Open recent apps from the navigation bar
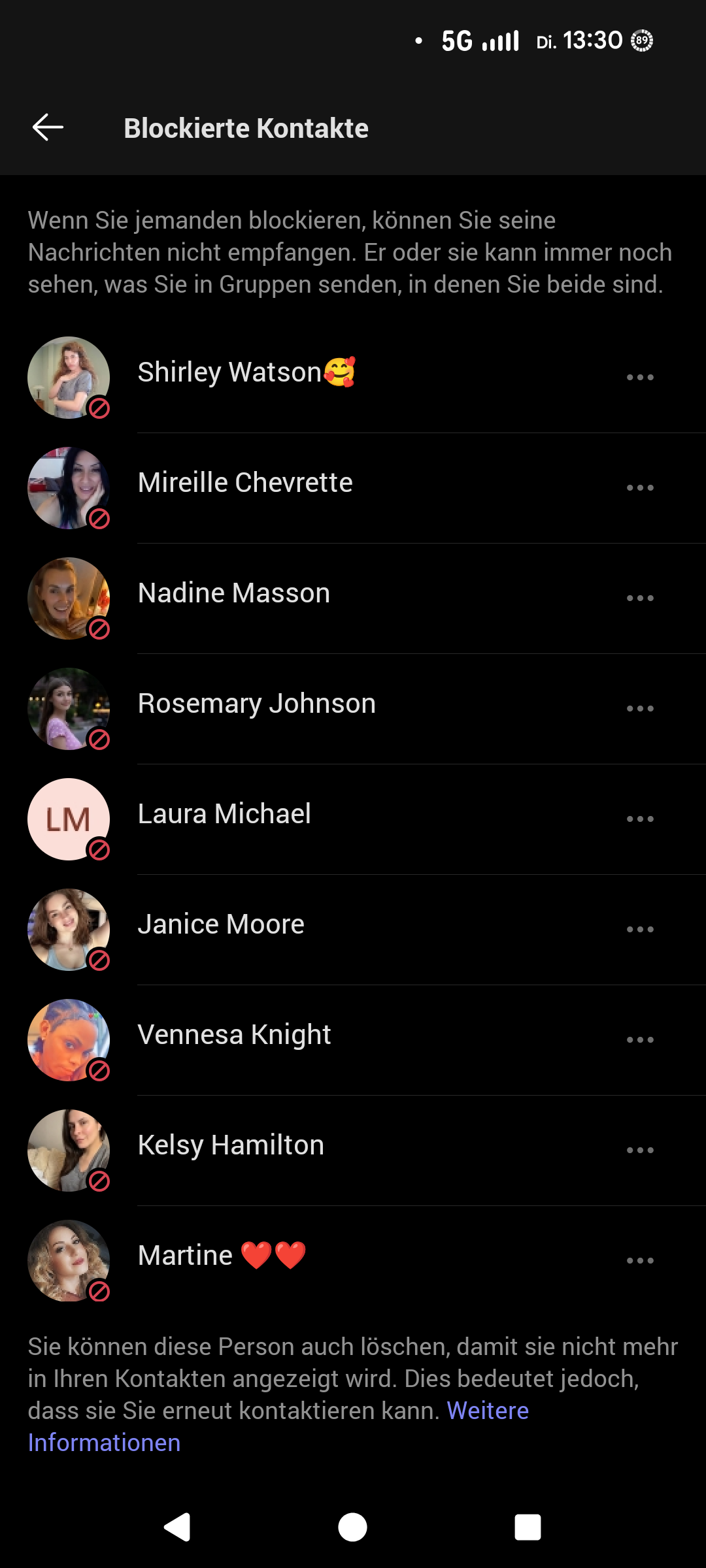706x1568 pixels. (528, 1527)
